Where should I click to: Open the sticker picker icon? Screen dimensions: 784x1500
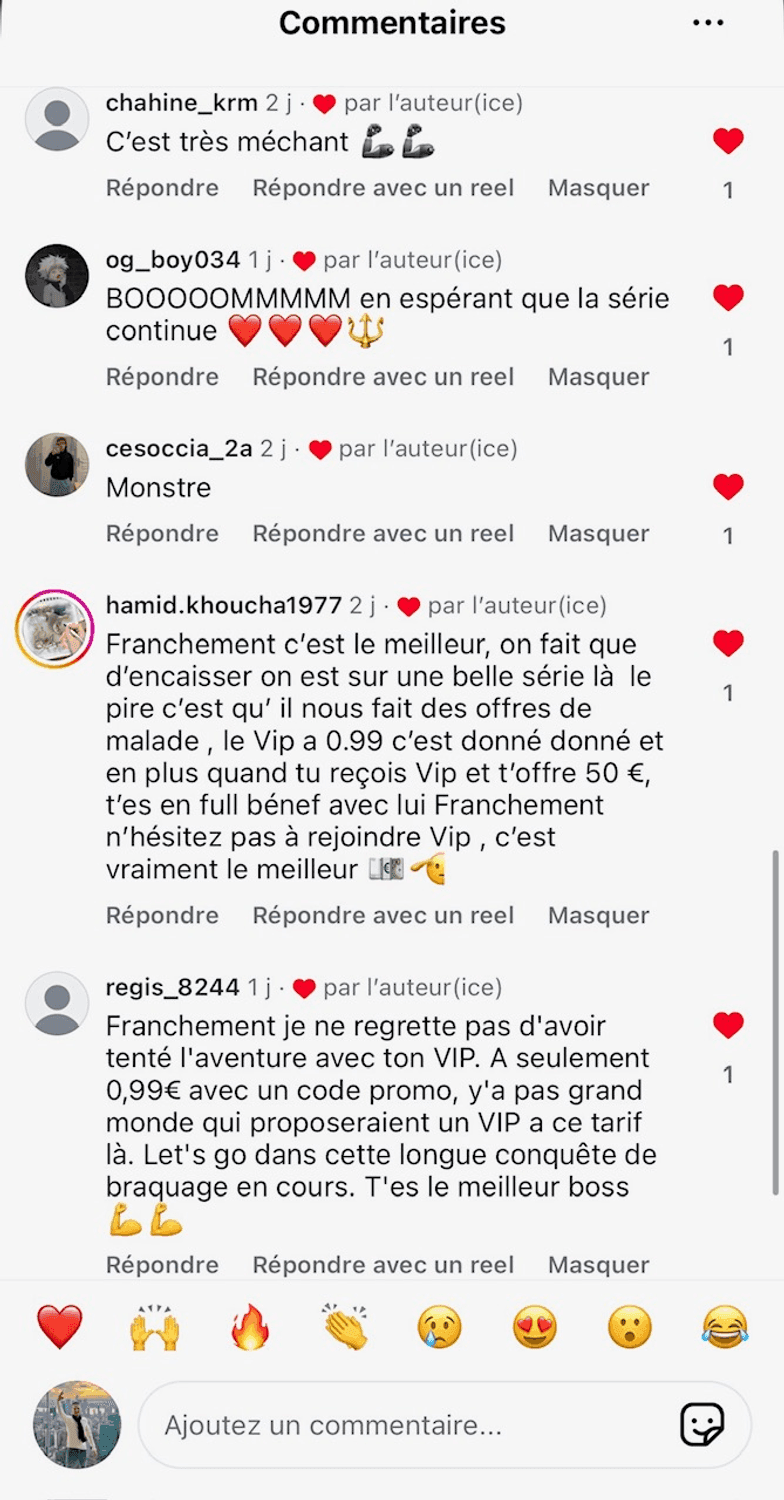(702, 1425)
